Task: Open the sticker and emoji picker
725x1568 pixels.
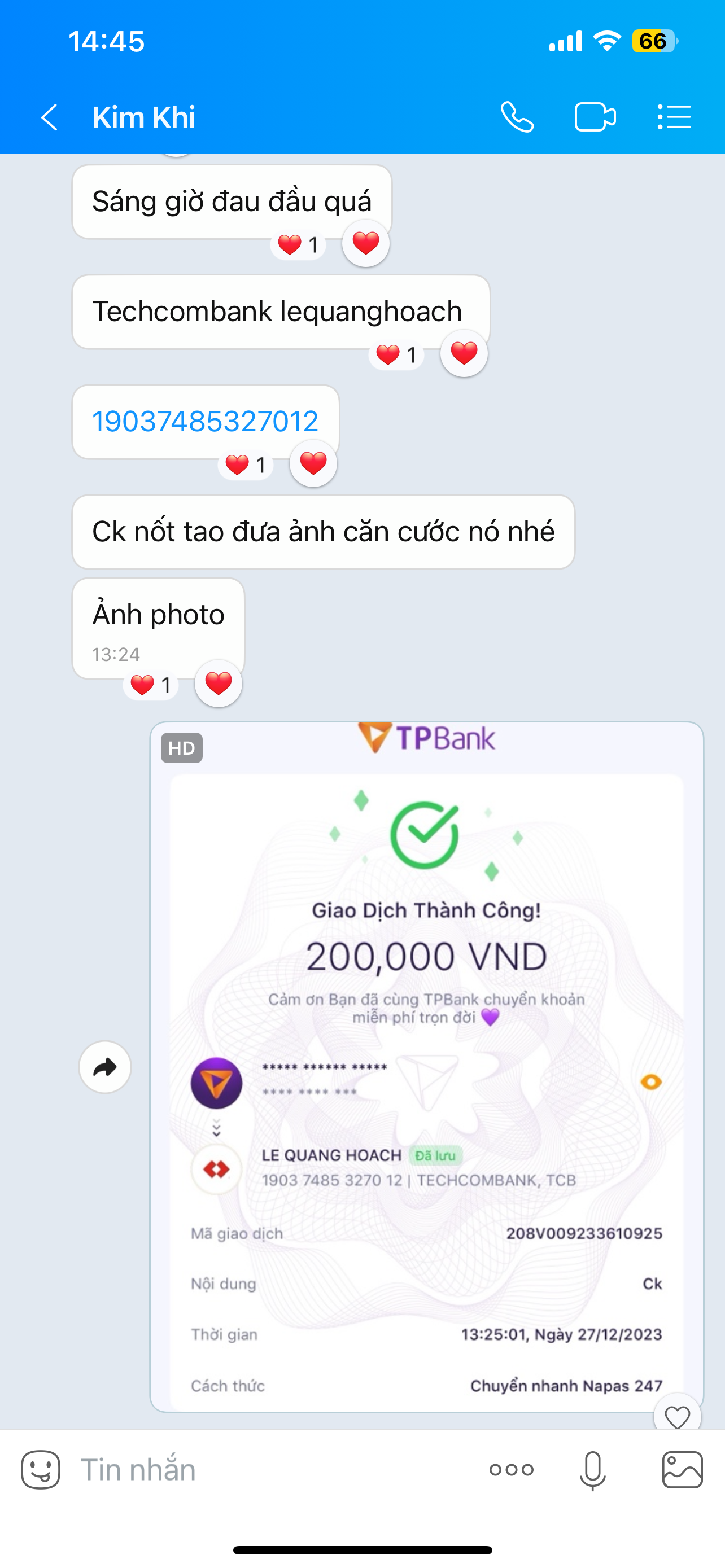Action: tap(41, 1469)
